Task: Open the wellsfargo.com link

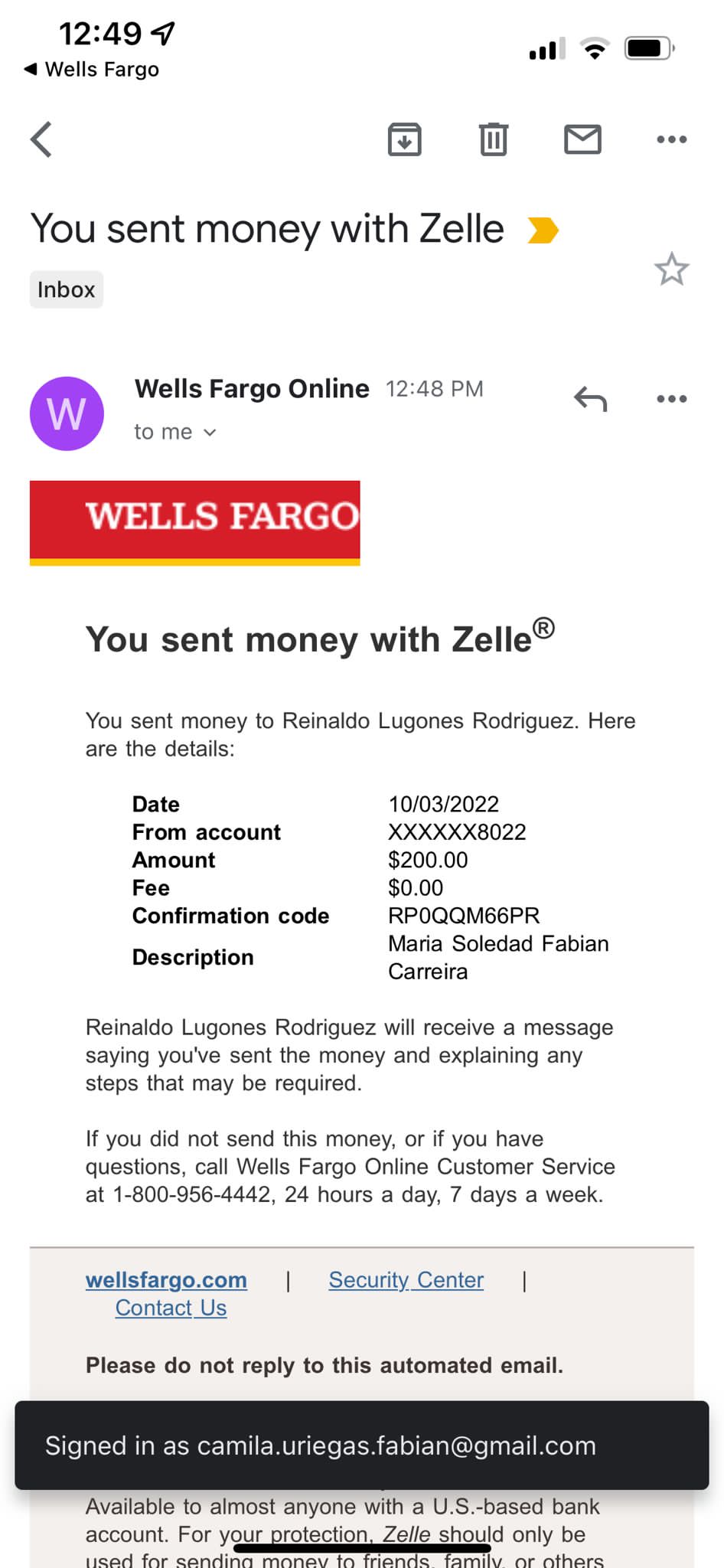Action: tap(166, 1280)
